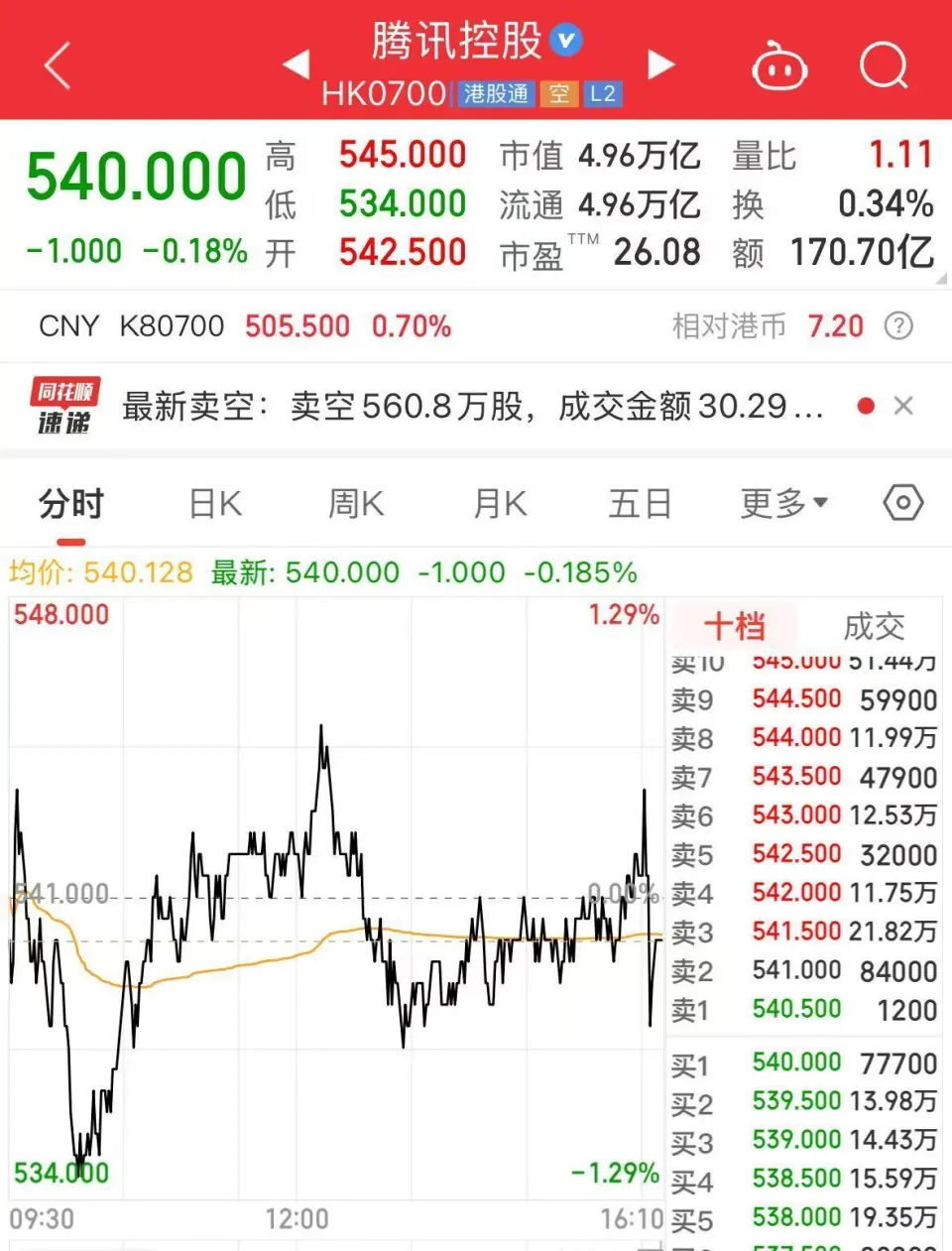952x1251 pixels.
Task: Go back using the top-left arrow
Action: pyautogui.click(x=58, y=66)
